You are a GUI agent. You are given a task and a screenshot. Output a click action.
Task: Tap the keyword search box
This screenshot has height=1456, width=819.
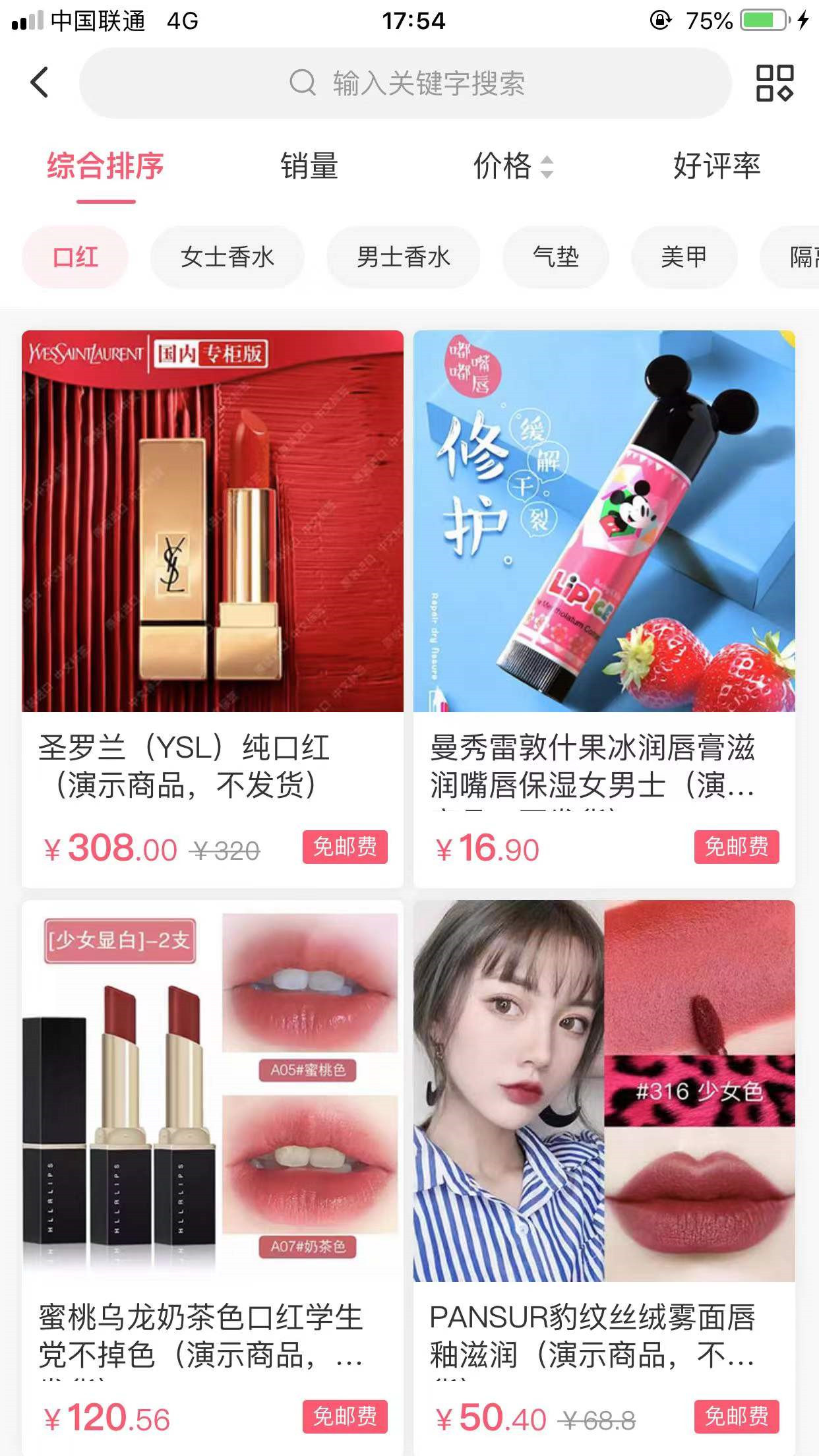[406, 83]
